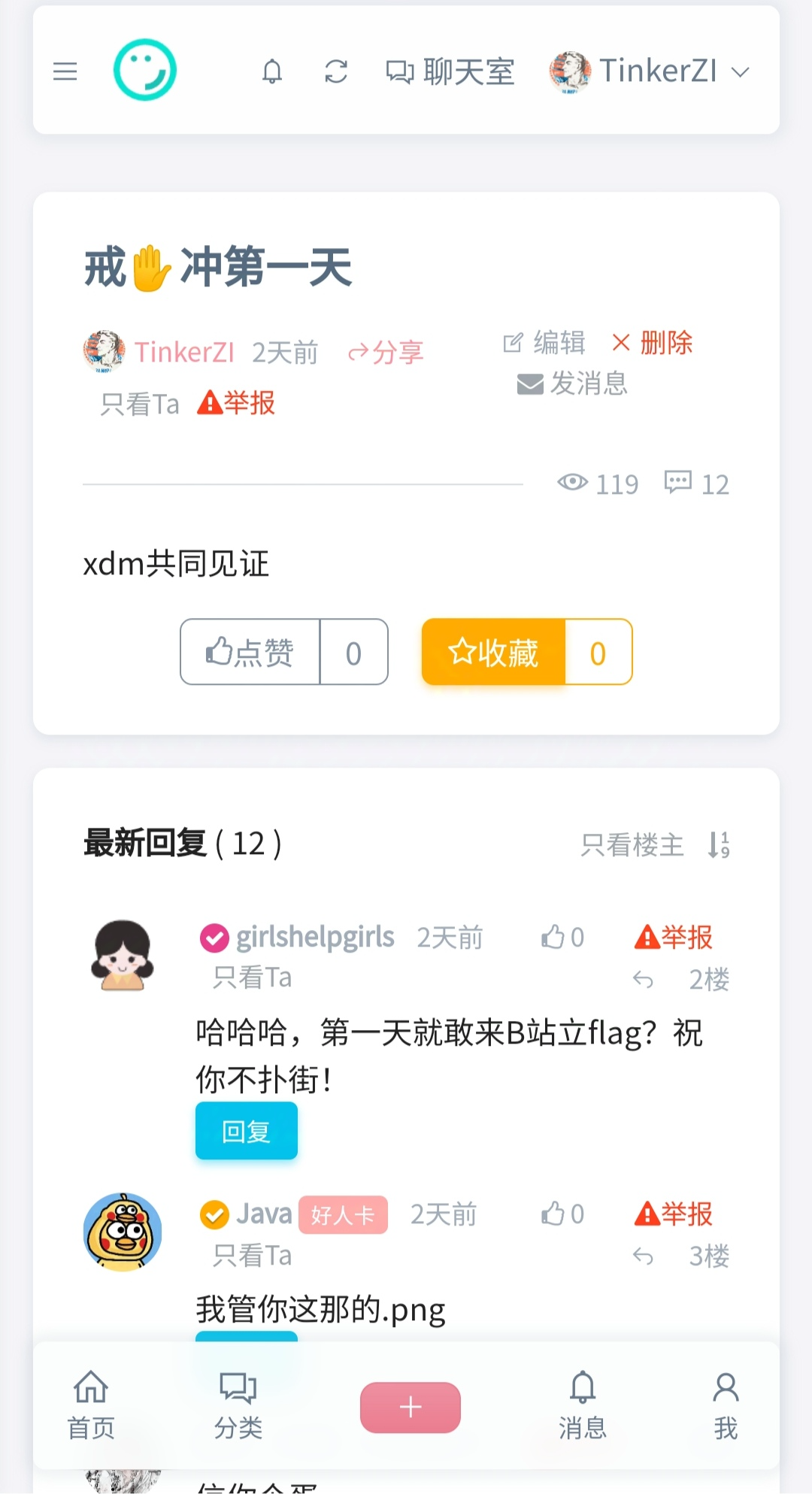The height and width of the screenshot is (1494, 812).
Task: Send a message via 发消息
Action: coord(573,383)
